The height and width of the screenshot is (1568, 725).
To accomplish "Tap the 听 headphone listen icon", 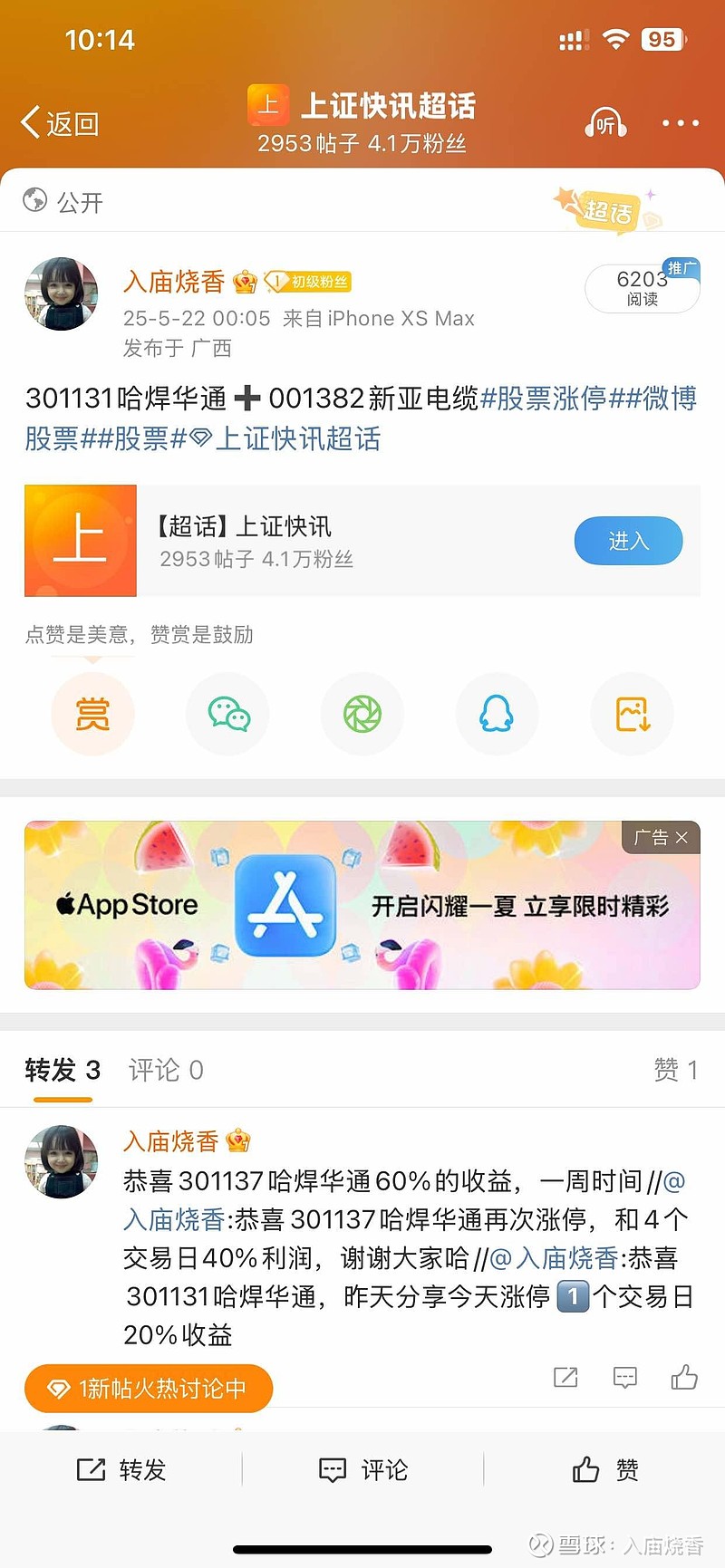I will [605, 123].
